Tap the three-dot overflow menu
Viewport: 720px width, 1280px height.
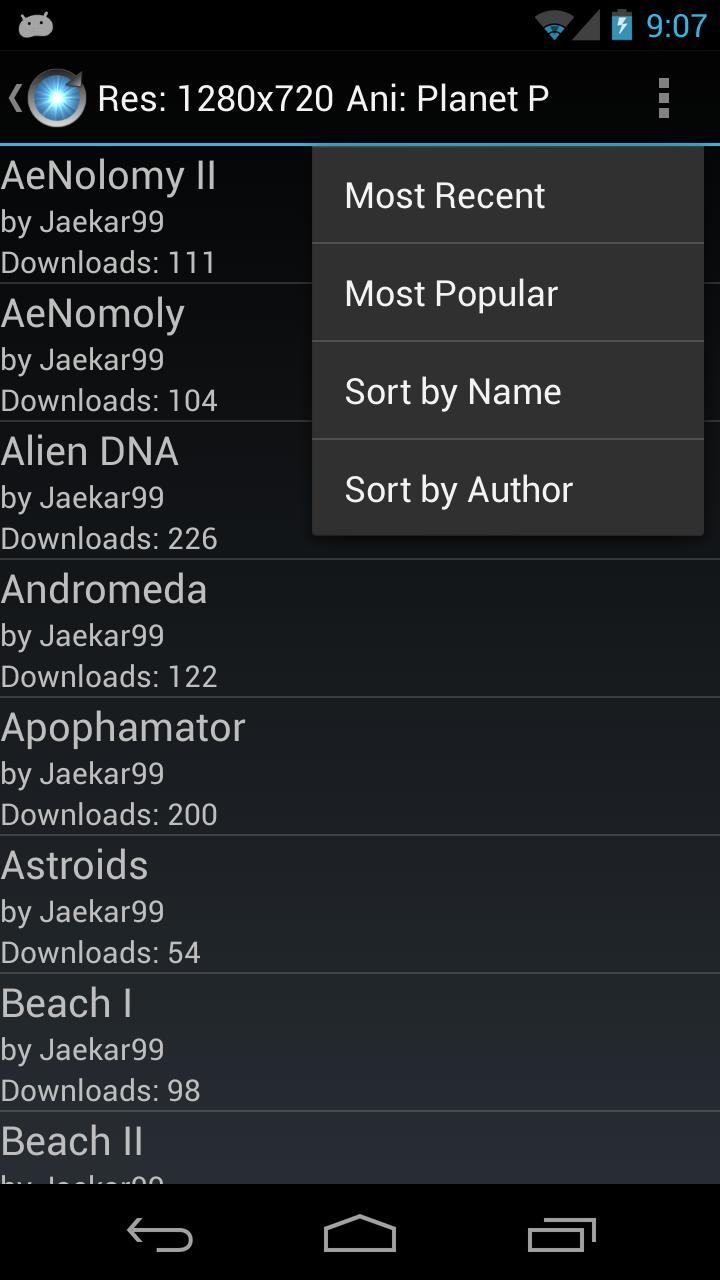[x=663, y=98]
